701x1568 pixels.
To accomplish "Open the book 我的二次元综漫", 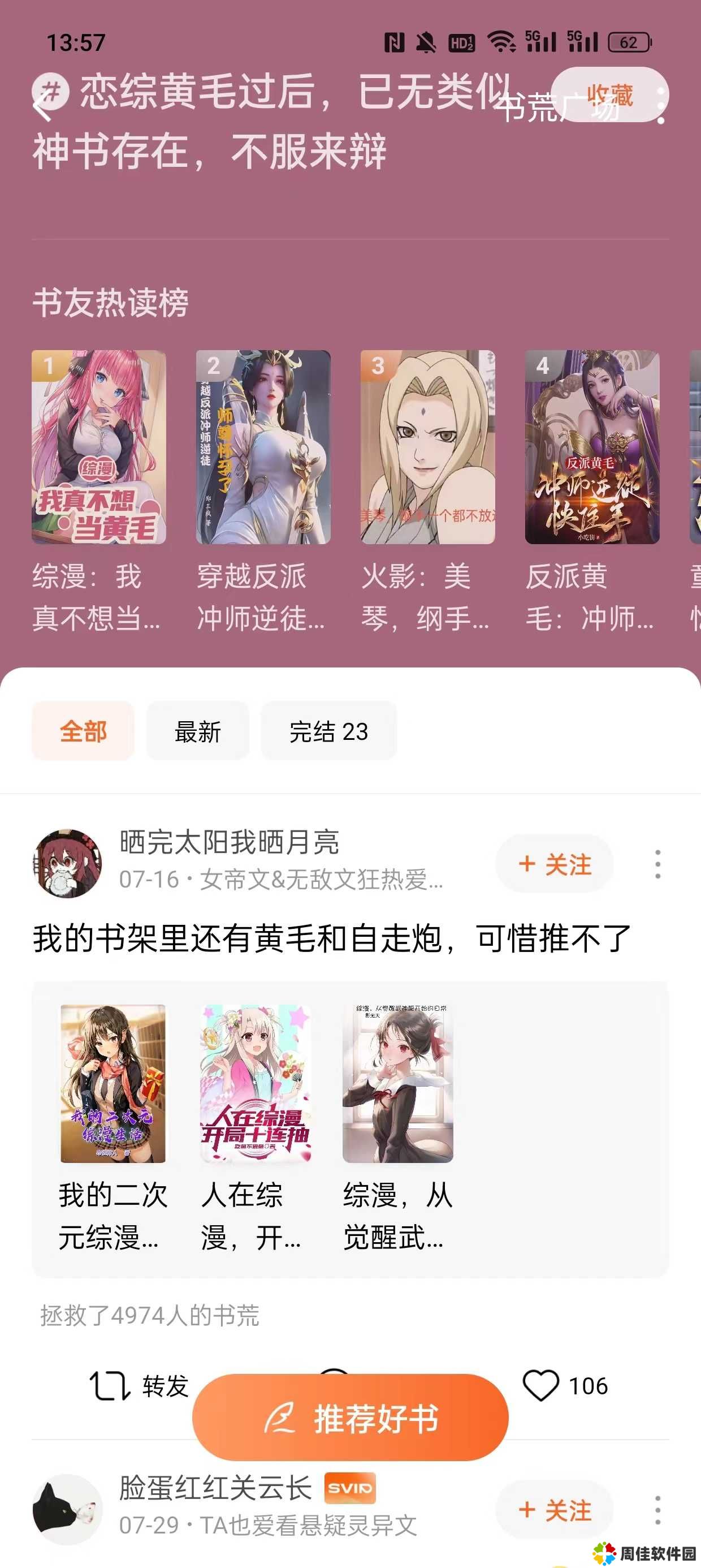I will point(112,1083).
